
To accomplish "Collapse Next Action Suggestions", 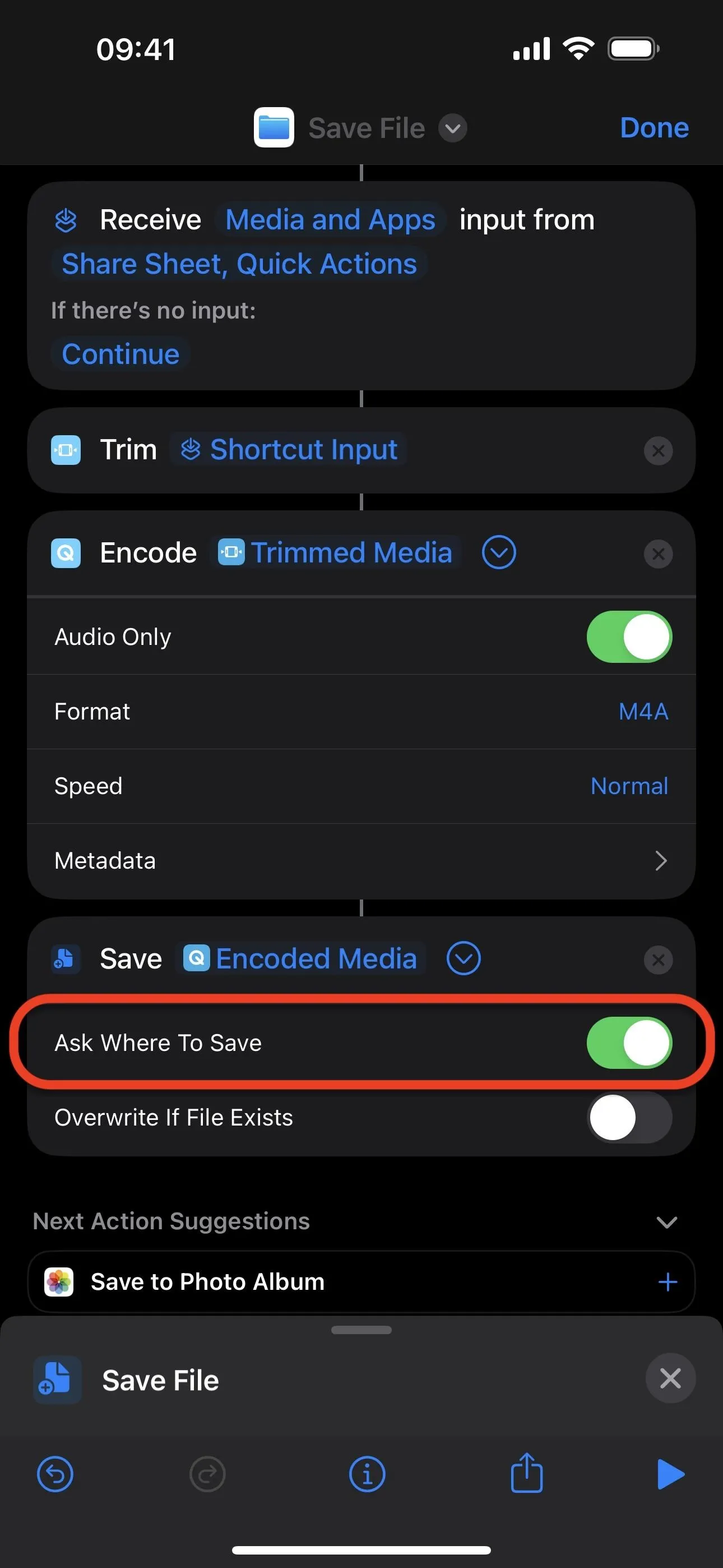I will point(667,1221).
